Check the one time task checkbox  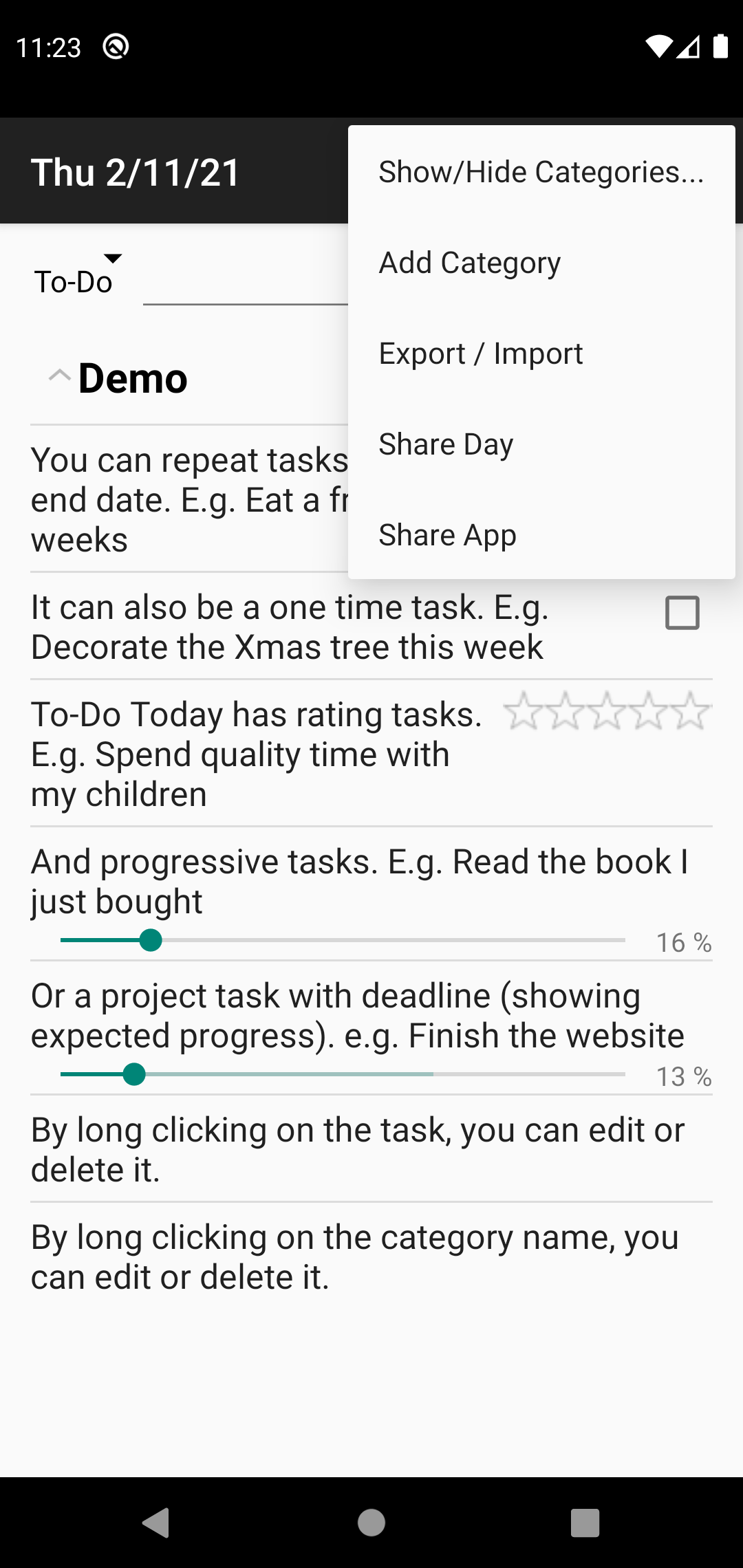click(x=682, y=613)
